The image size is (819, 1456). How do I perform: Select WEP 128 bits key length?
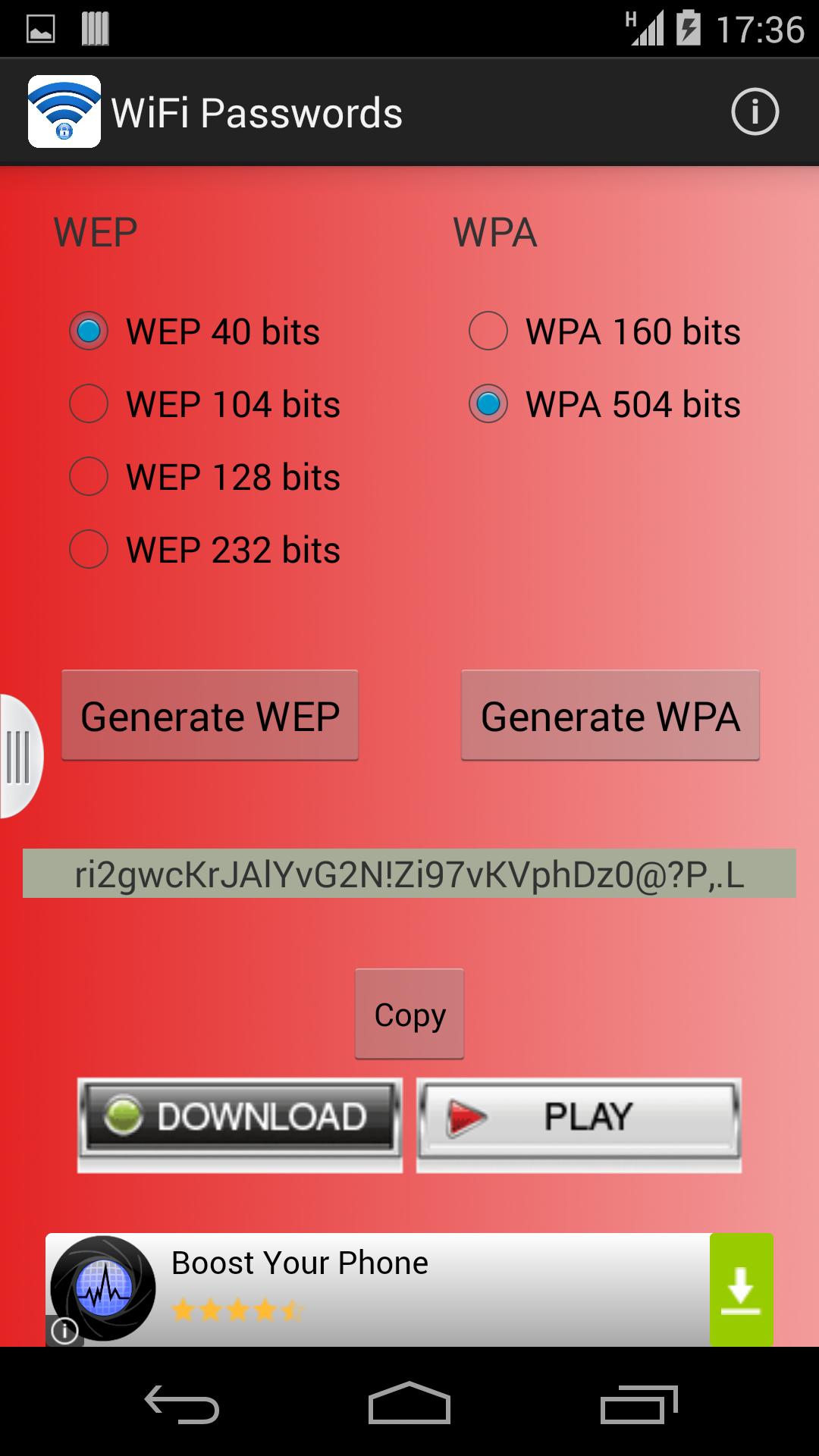89,477
